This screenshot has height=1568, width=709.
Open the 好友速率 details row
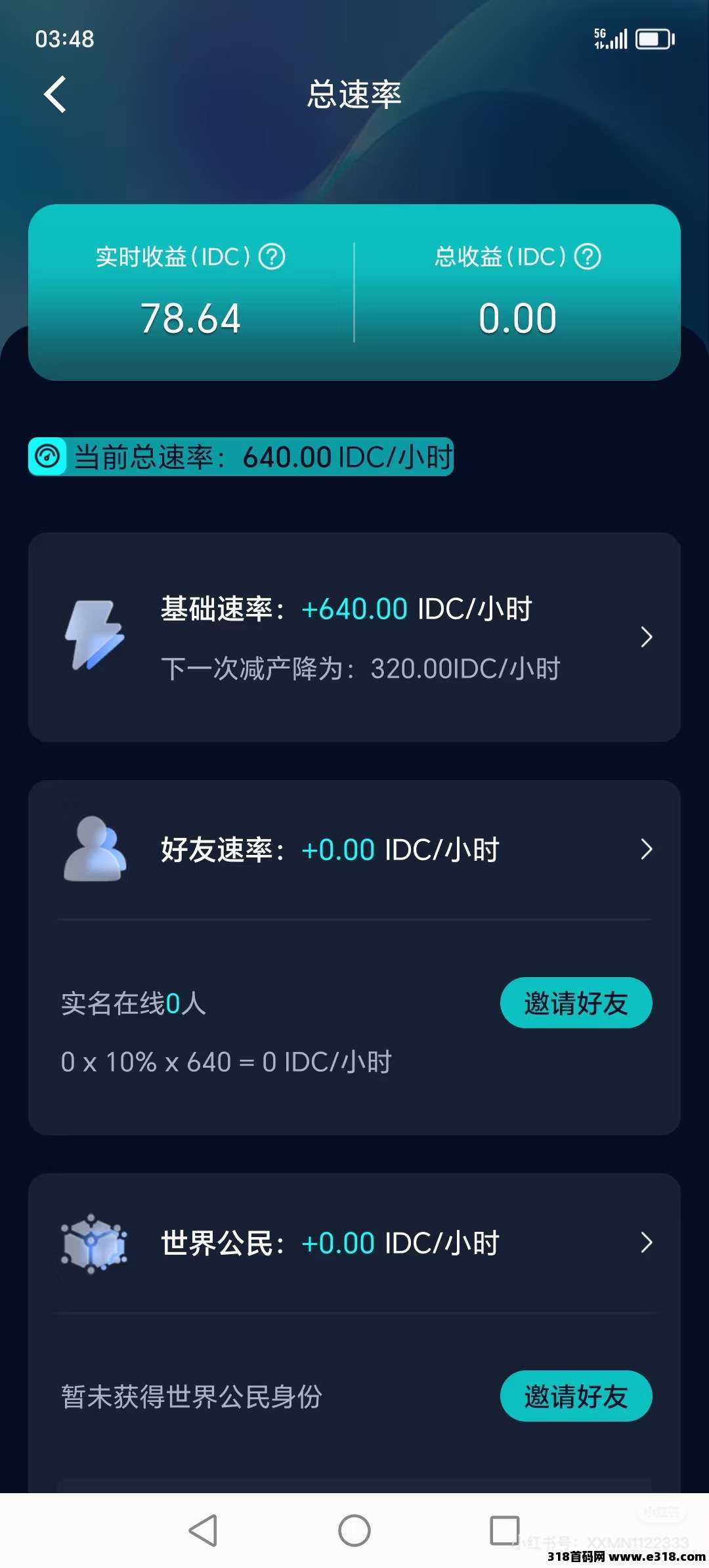[x=354, y=850]
